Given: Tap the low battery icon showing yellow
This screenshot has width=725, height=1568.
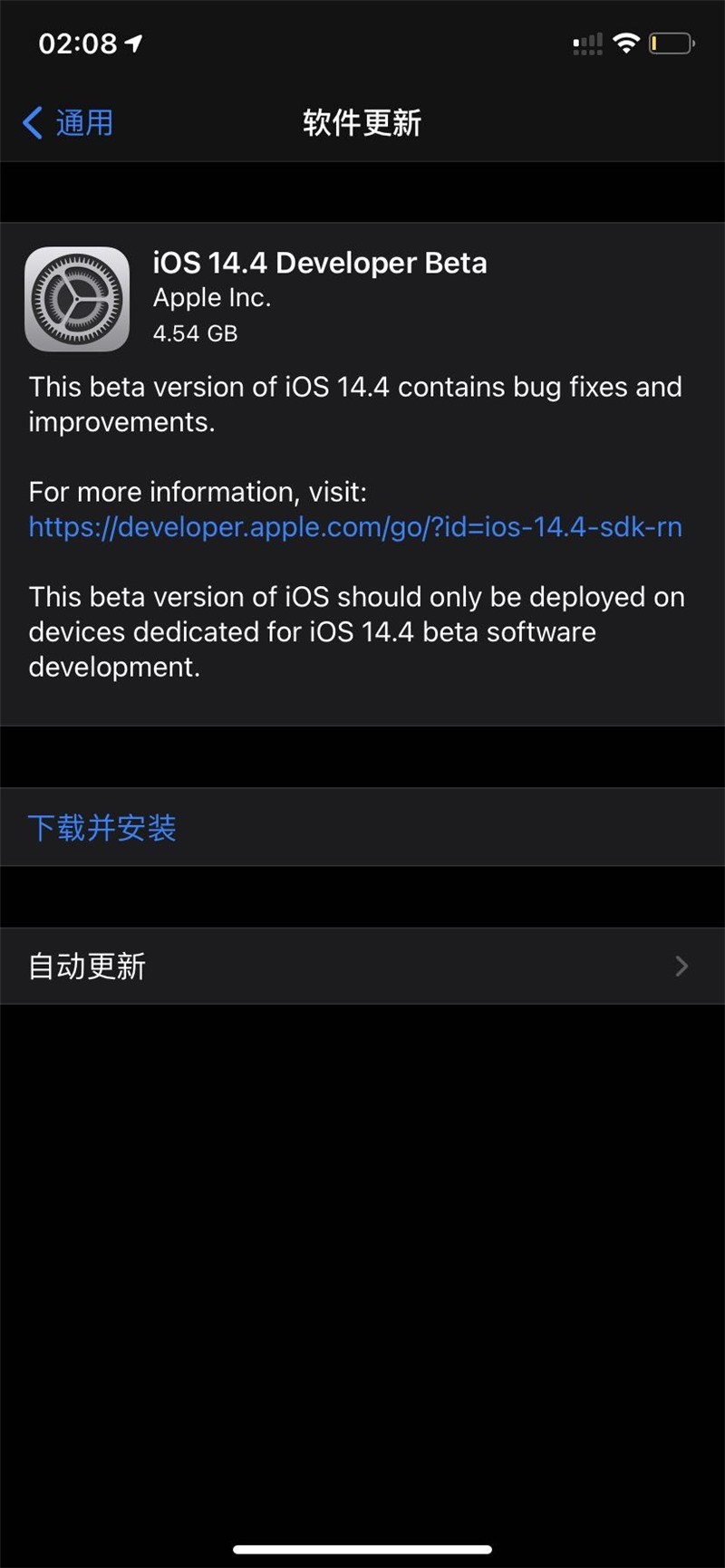Looking at the screenshot, I should (672, 42).
